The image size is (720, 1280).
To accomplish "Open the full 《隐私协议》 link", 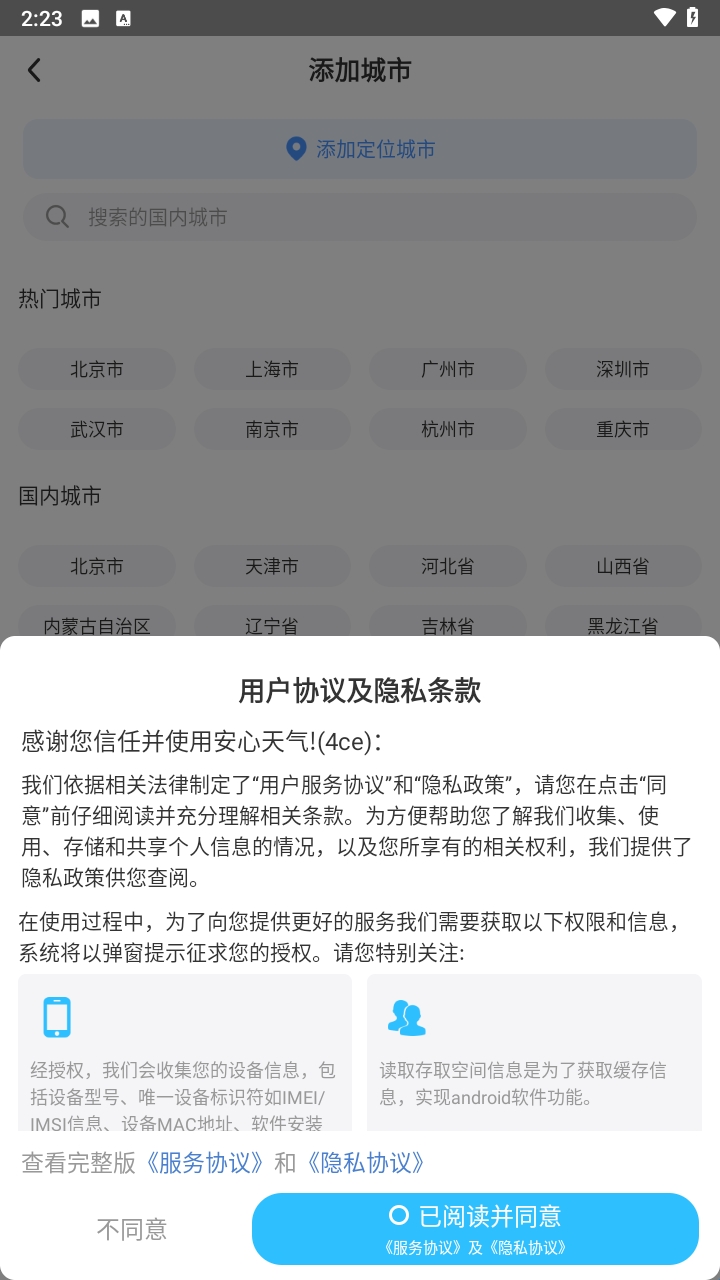I will (364, 1162).
